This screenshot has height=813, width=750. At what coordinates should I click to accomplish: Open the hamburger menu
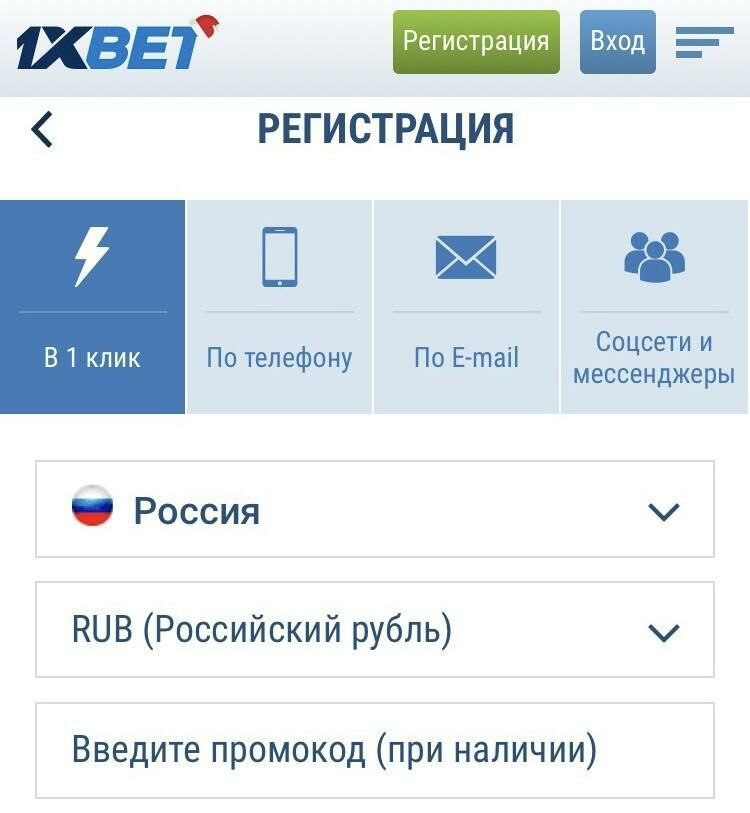point(704,42)
